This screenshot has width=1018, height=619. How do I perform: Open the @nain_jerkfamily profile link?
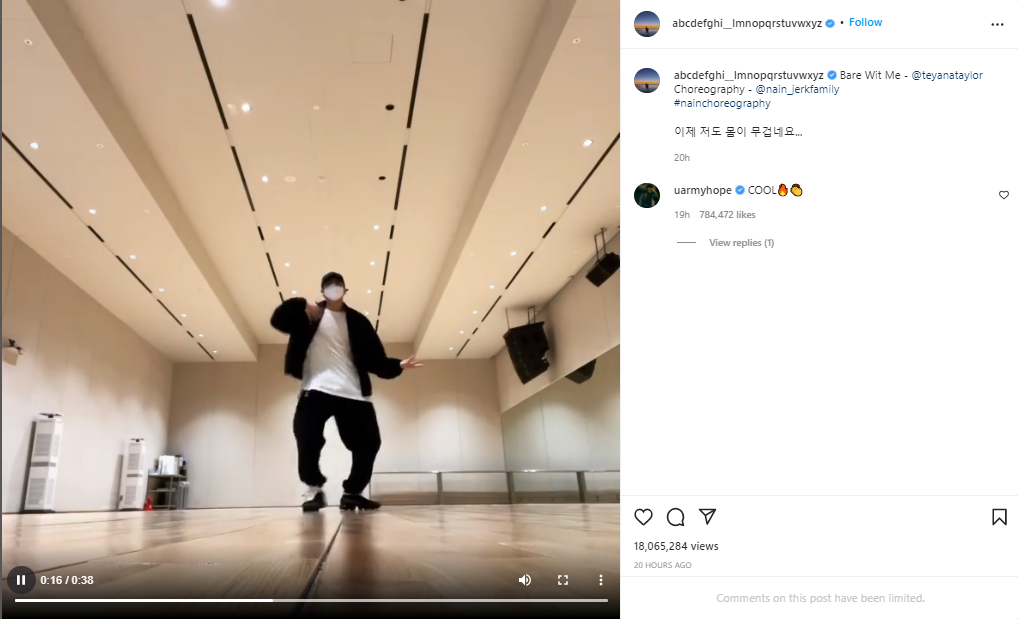tap(795, 89)
